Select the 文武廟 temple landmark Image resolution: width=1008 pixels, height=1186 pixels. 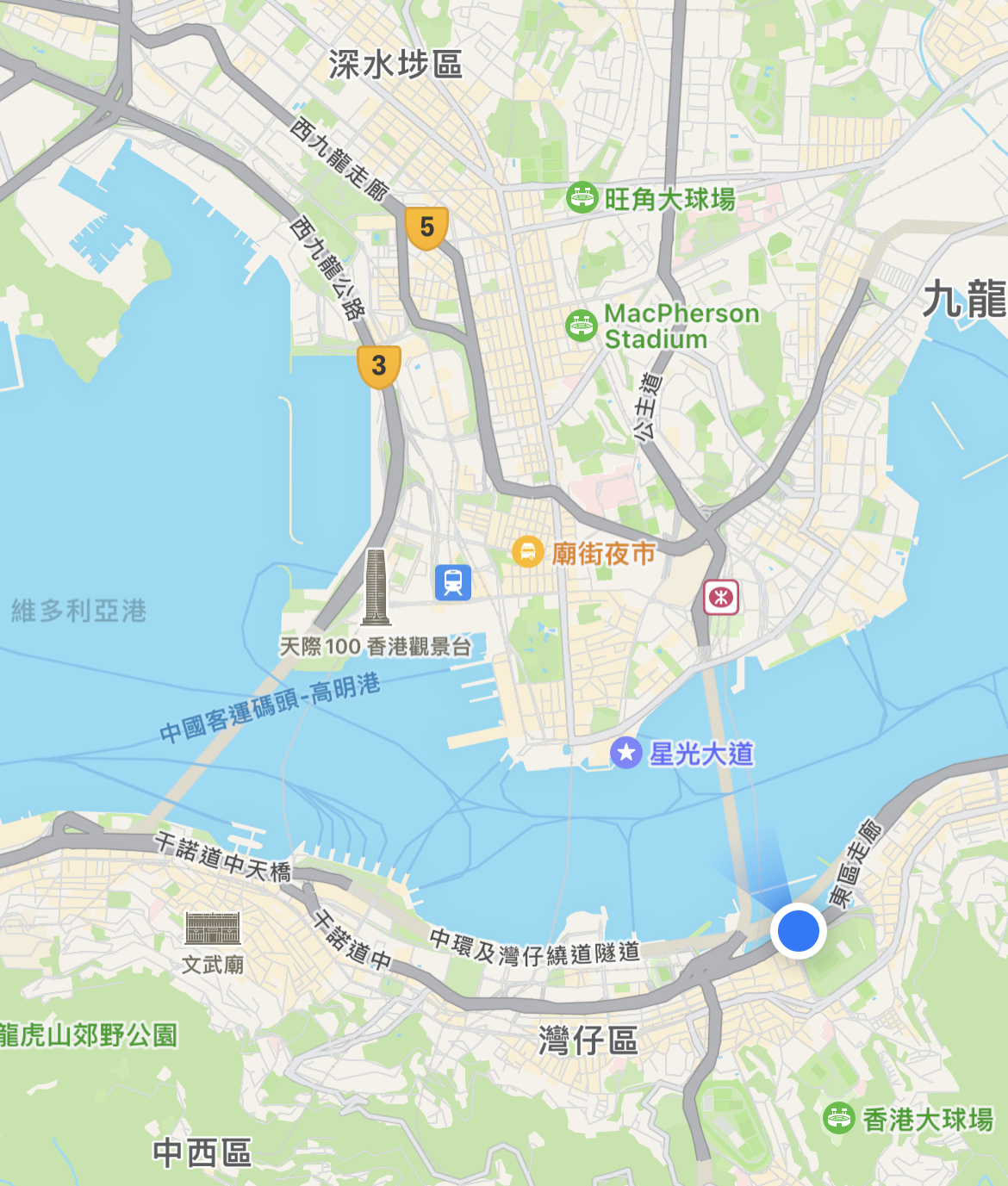pos(213,929)
